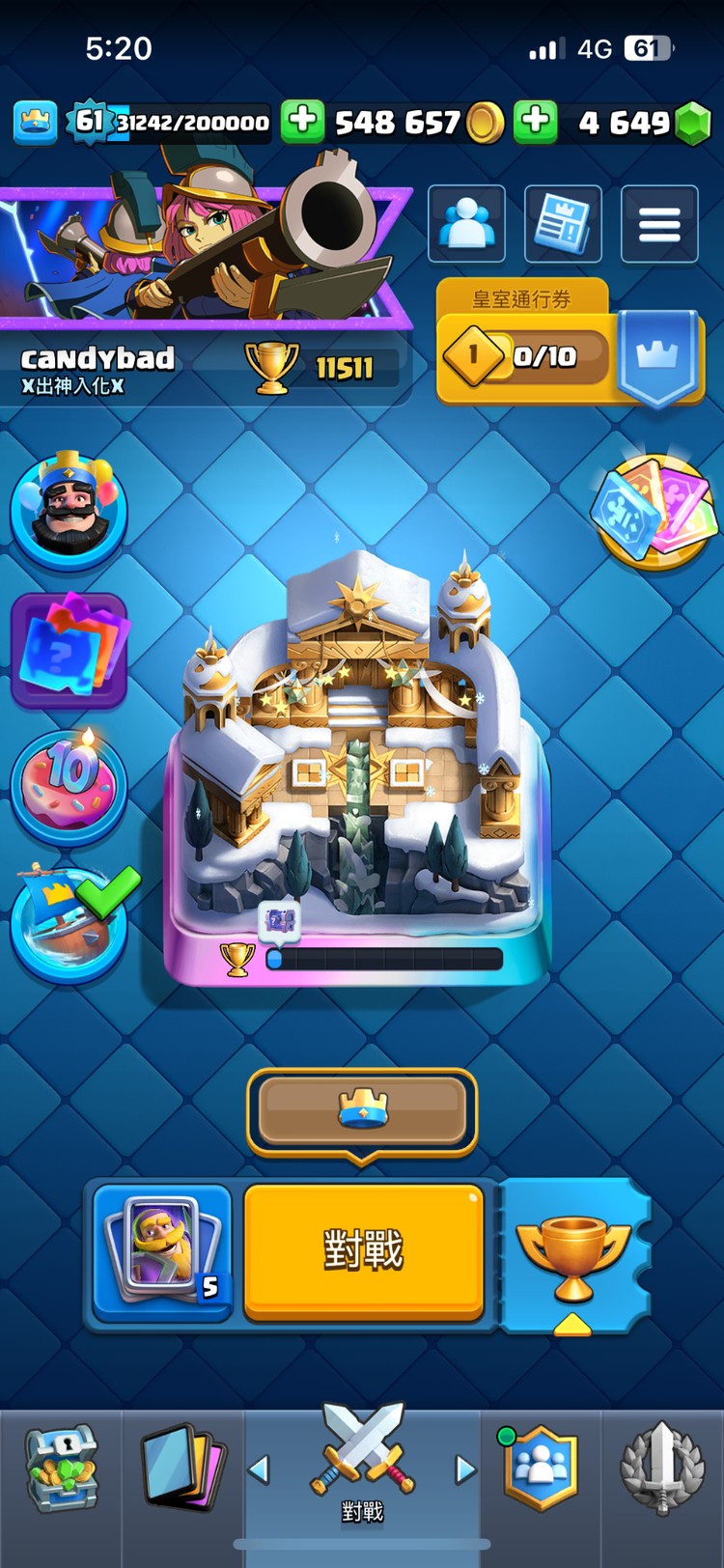
Task: Switch to the card collection tab
Action: tap(182, 1468)
